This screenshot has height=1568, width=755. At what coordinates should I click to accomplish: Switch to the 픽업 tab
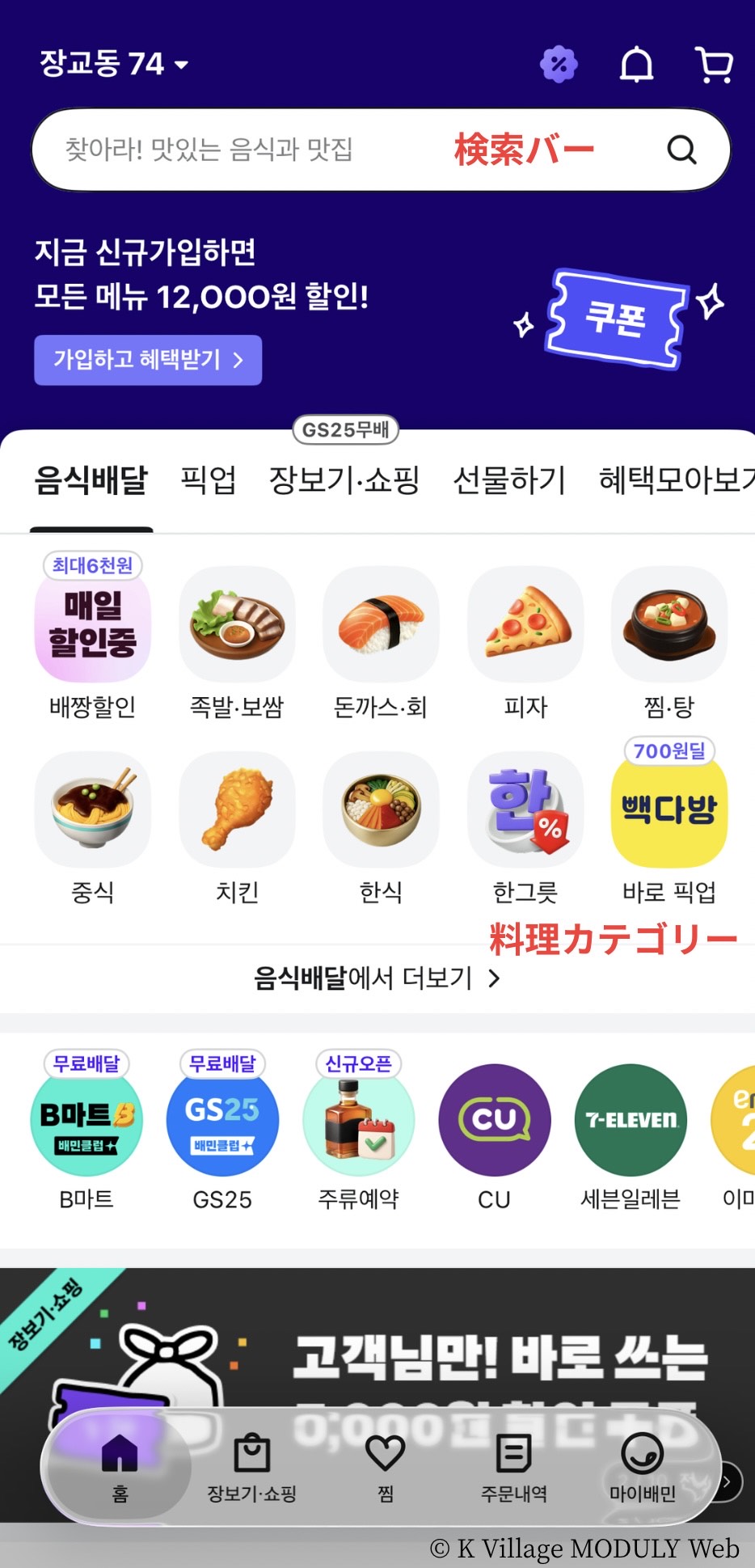coord(208,480)
